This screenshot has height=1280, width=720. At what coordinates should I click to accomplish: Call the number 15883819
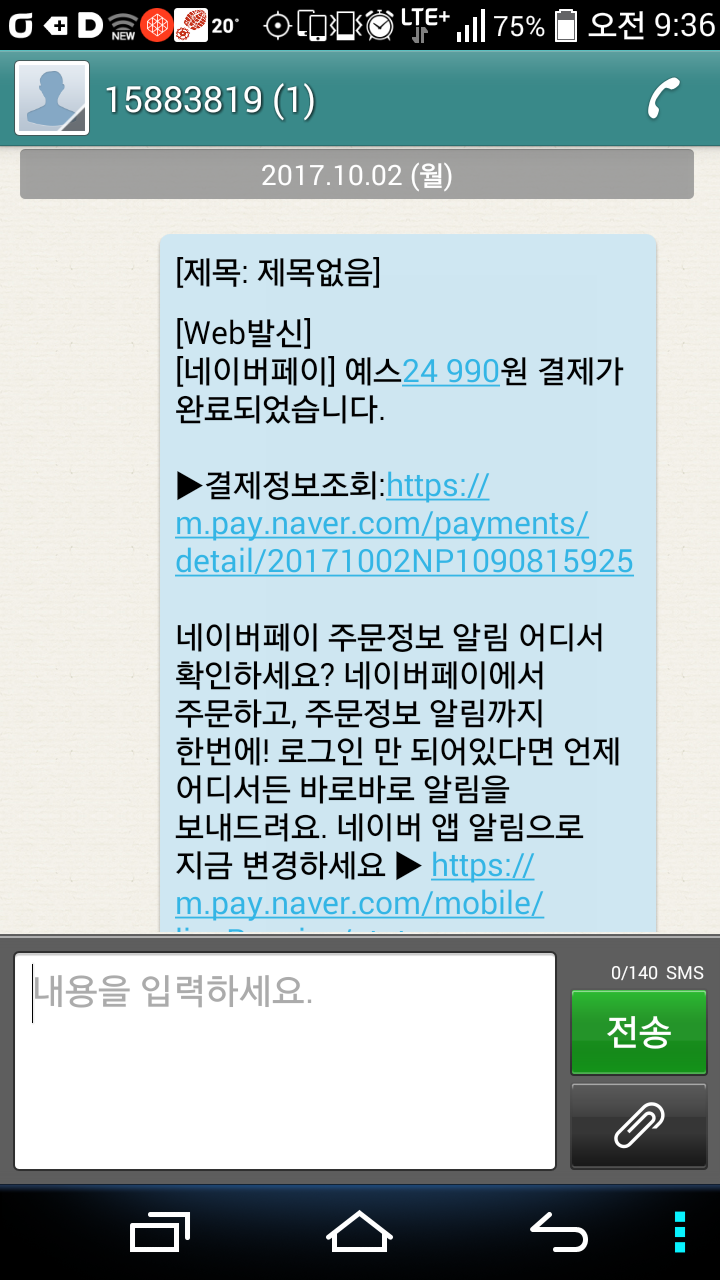pyautogui.click(x=663, y=98)
